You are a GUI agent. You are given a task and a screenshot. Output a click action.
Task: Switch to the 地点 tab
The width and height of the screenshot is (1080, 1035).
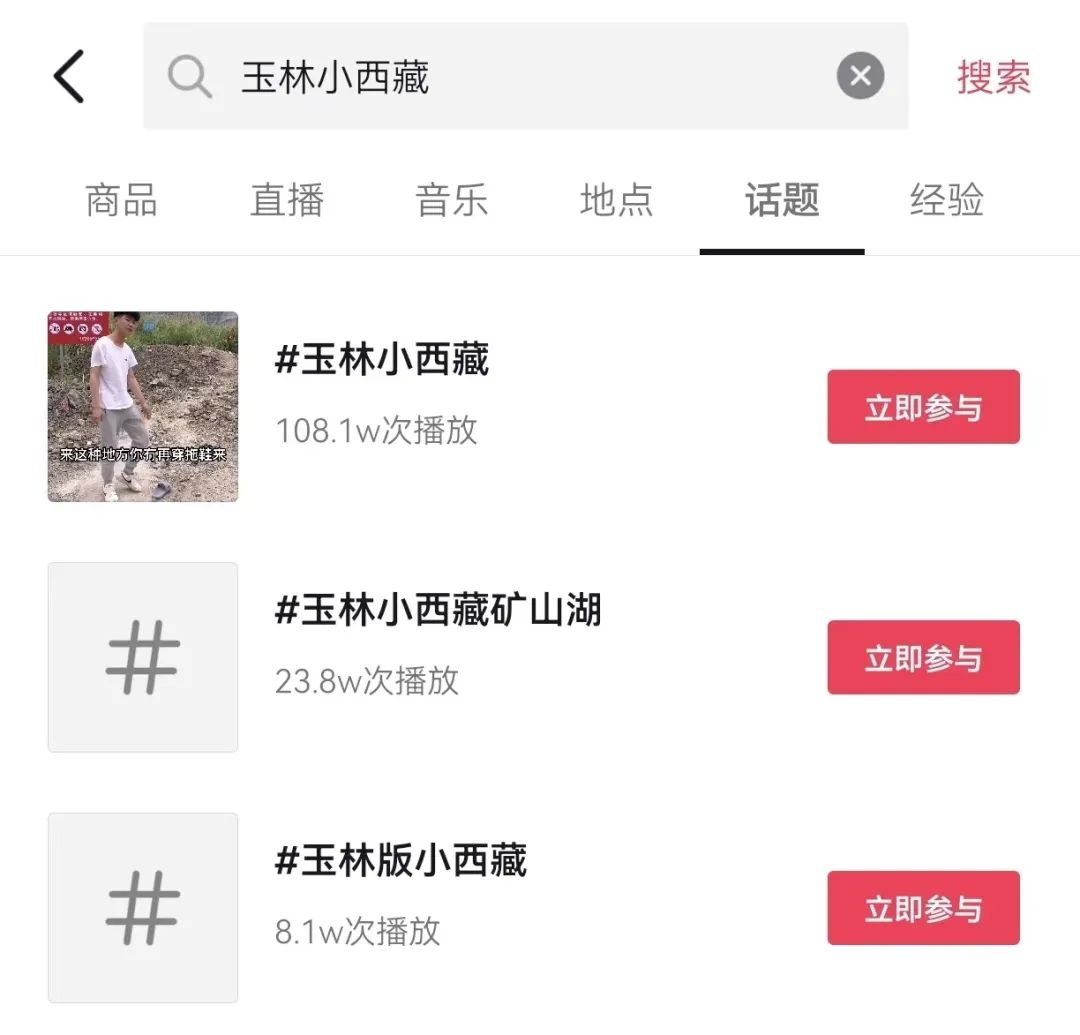[x=616, y=200]
